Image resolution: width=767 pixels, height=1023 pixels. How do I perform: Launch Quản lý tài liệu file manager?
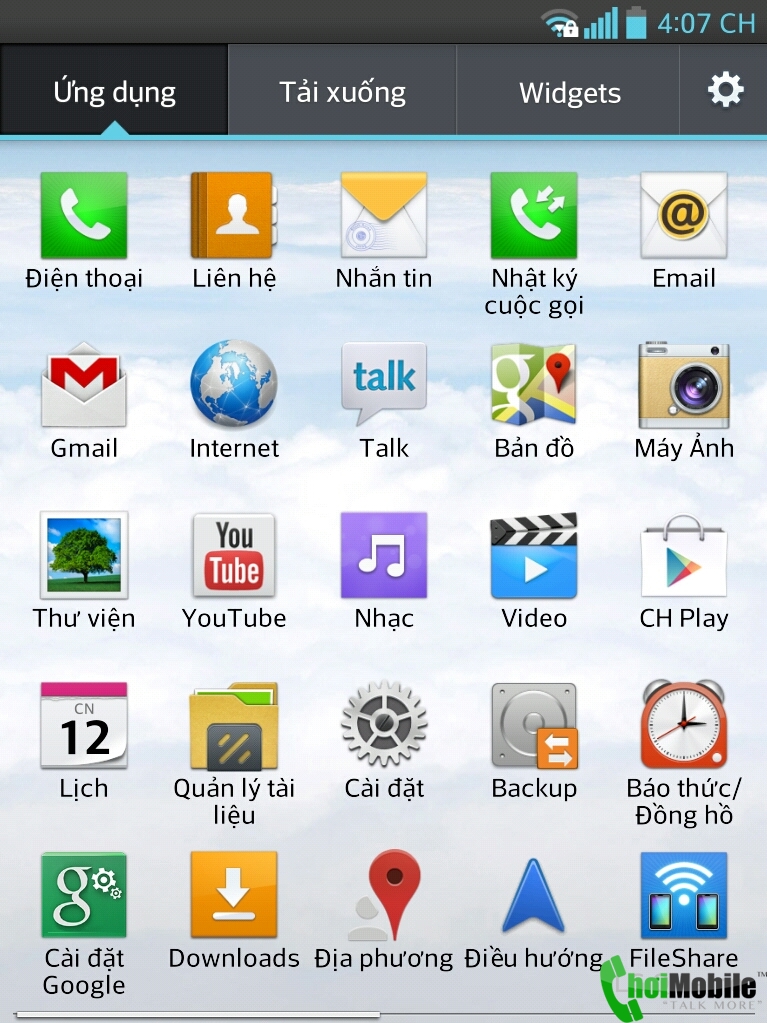[x=234, y=726]
